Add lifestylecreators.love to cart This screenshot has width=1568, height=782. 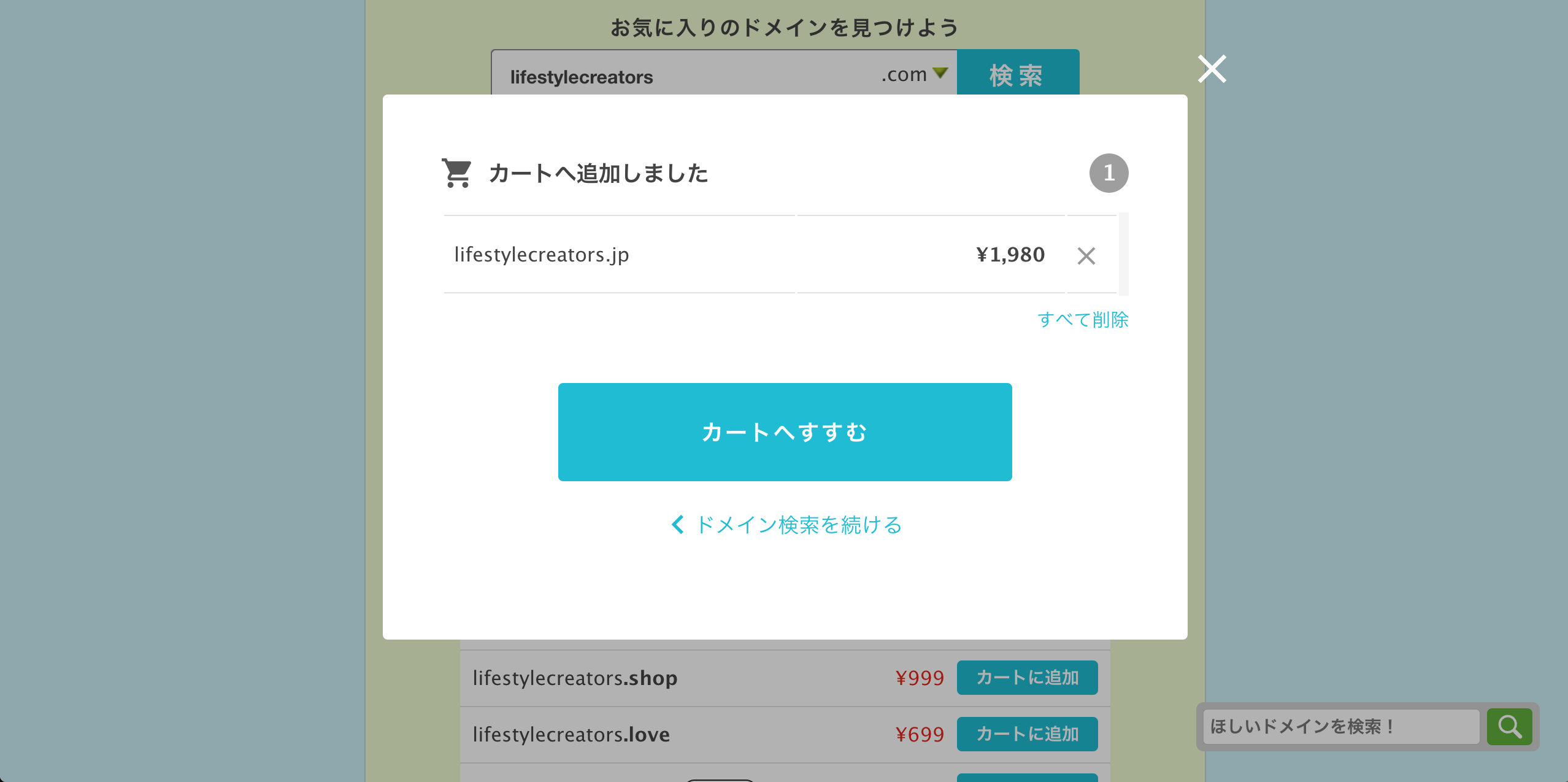1027,734
